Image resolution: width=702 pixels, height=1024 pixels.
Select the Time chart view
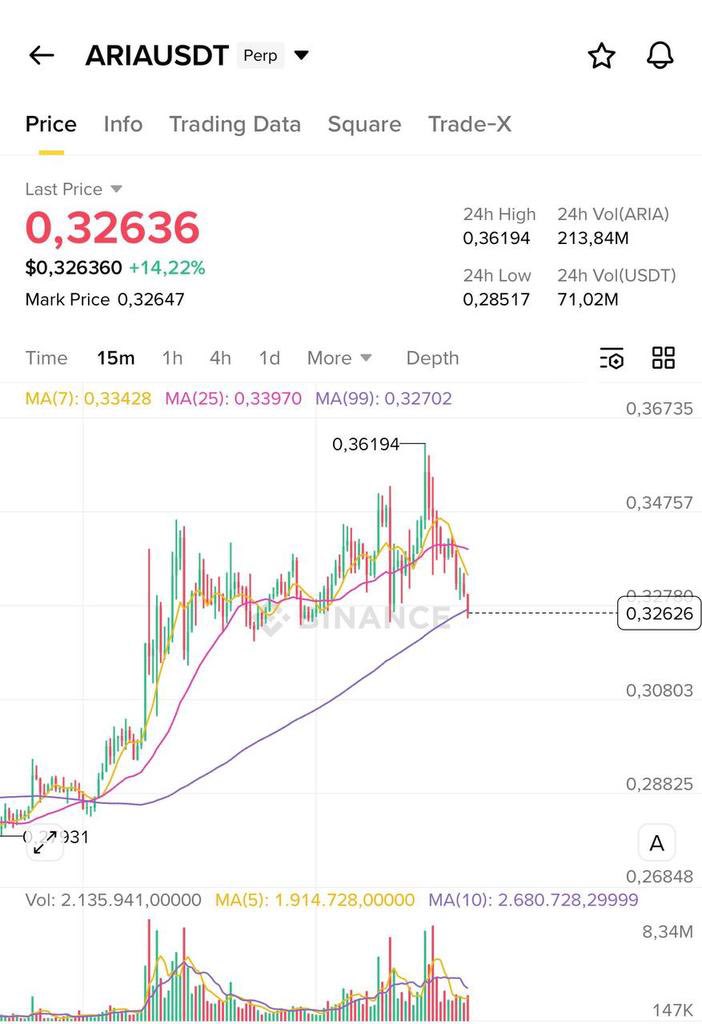pyautogui.click(x=46, y=358)
